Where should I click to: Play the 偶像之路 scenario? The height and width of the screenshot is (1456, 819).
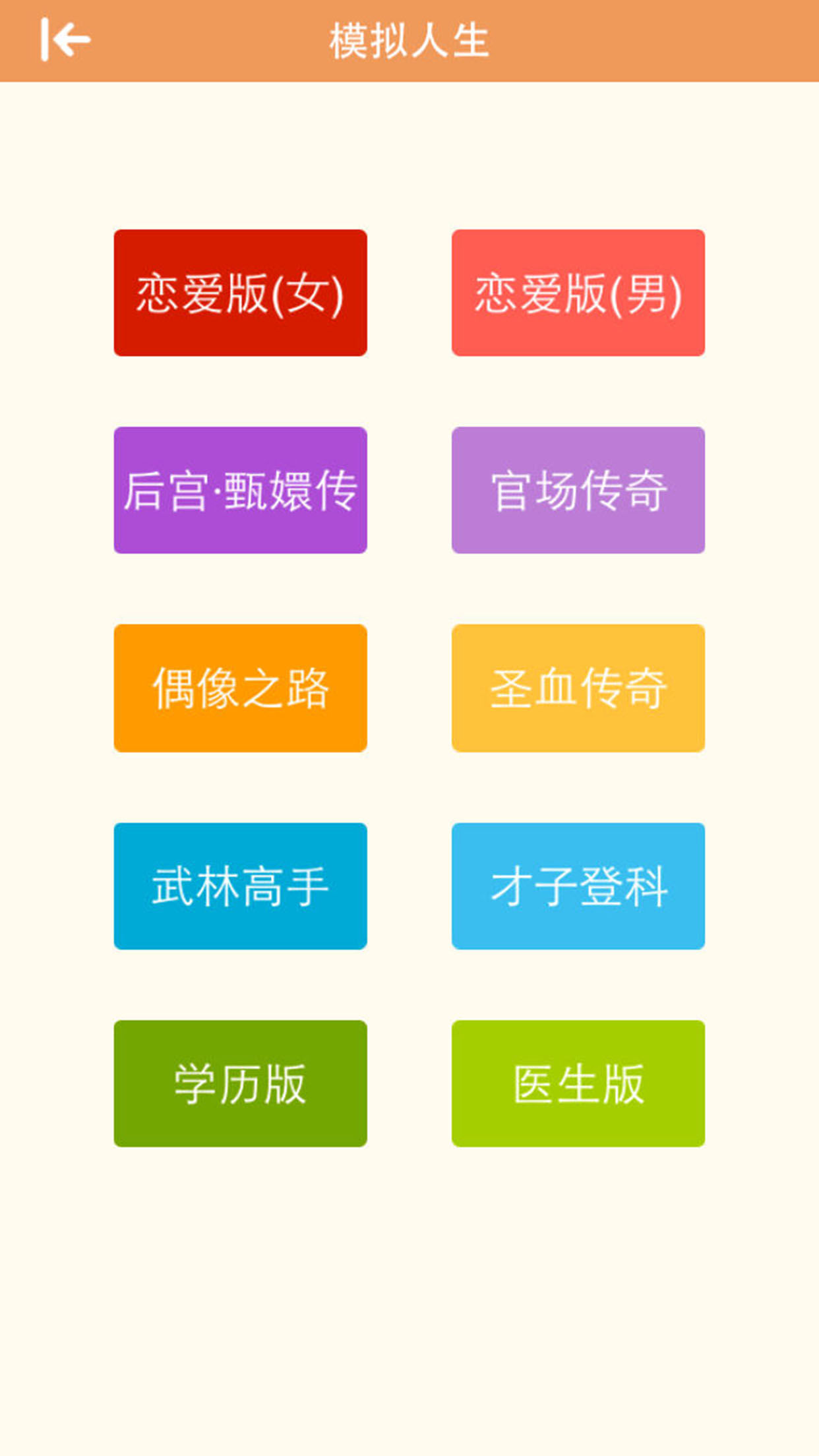pyautogui.click(x=240, y=688)
